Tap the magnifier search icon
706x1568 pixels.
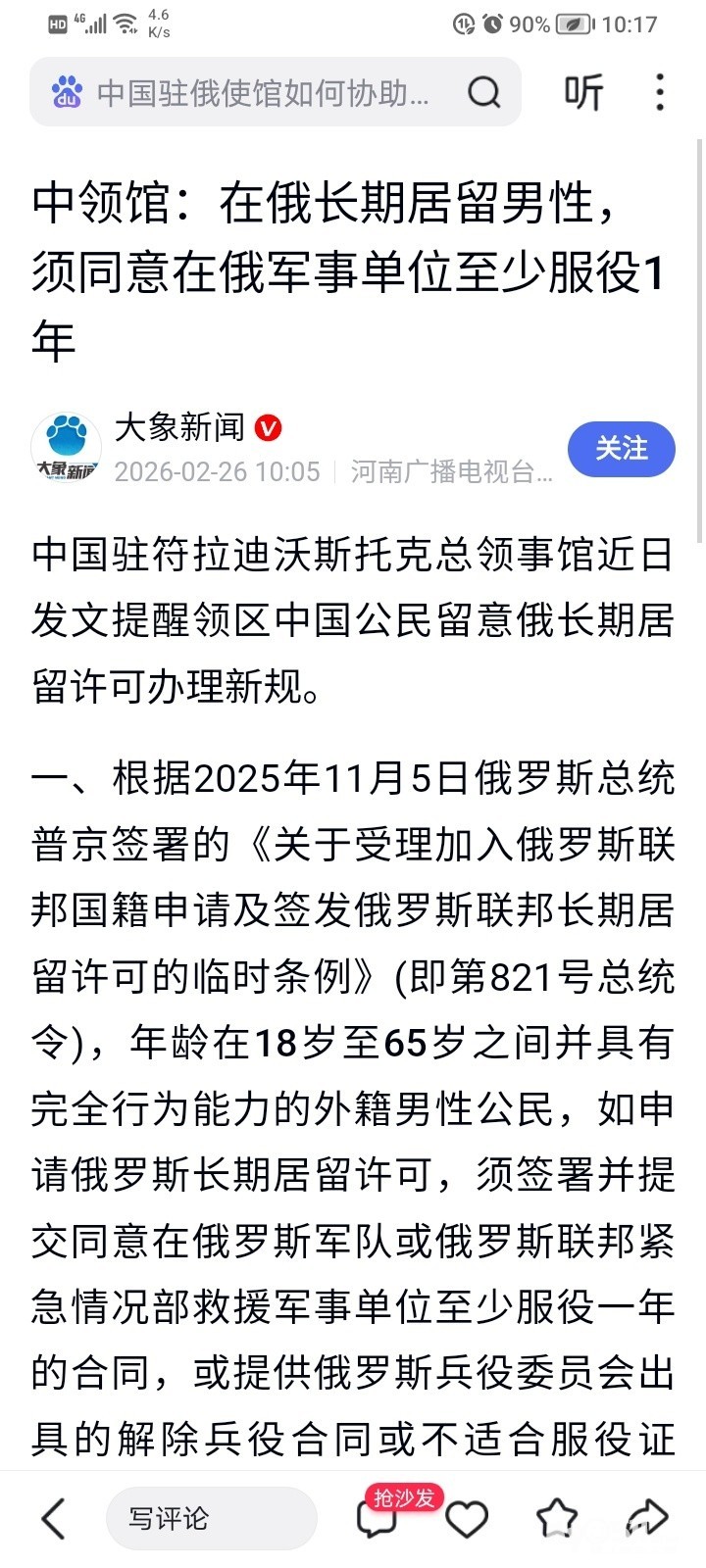click(483, 93)
